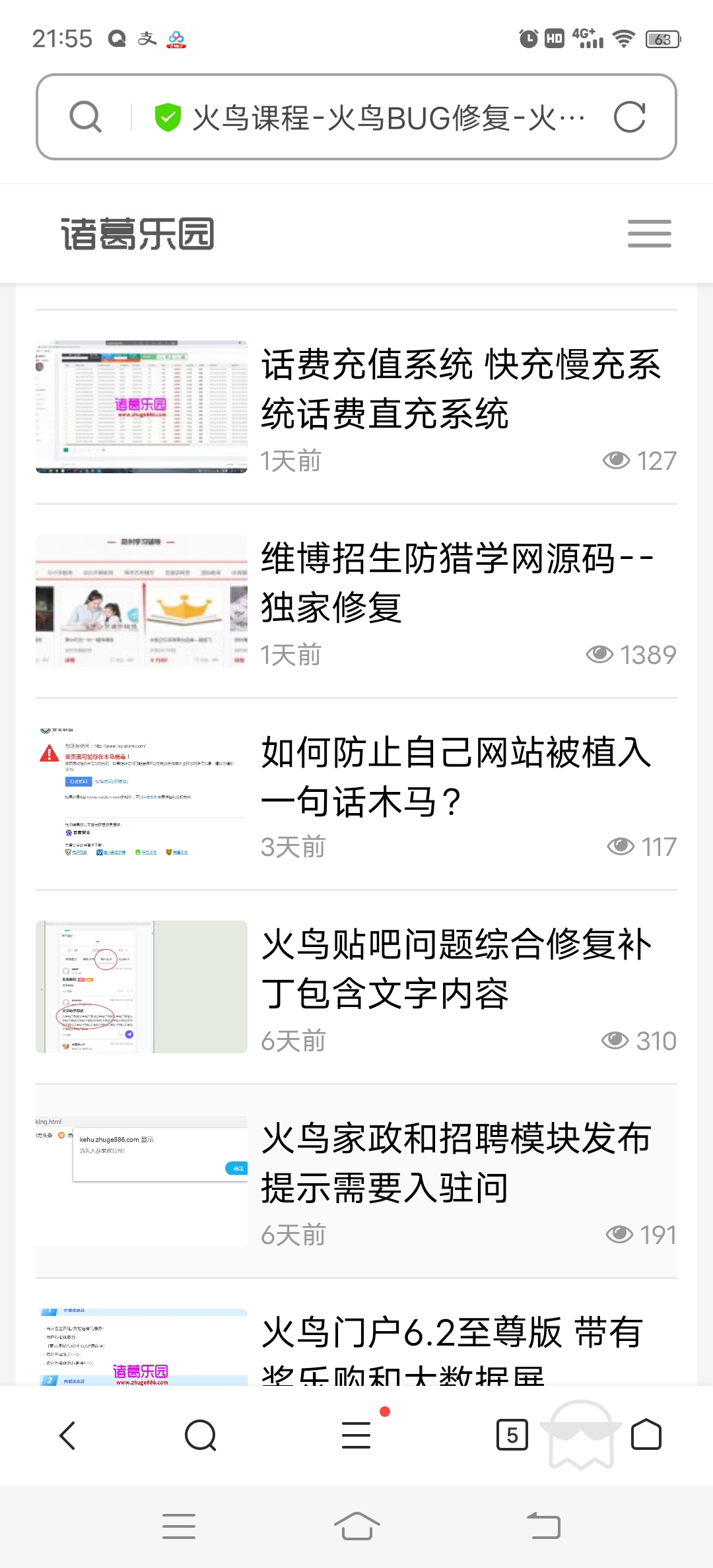
Task: Open the hamburger menu beside 诸葛乐园
Action: 649,234
